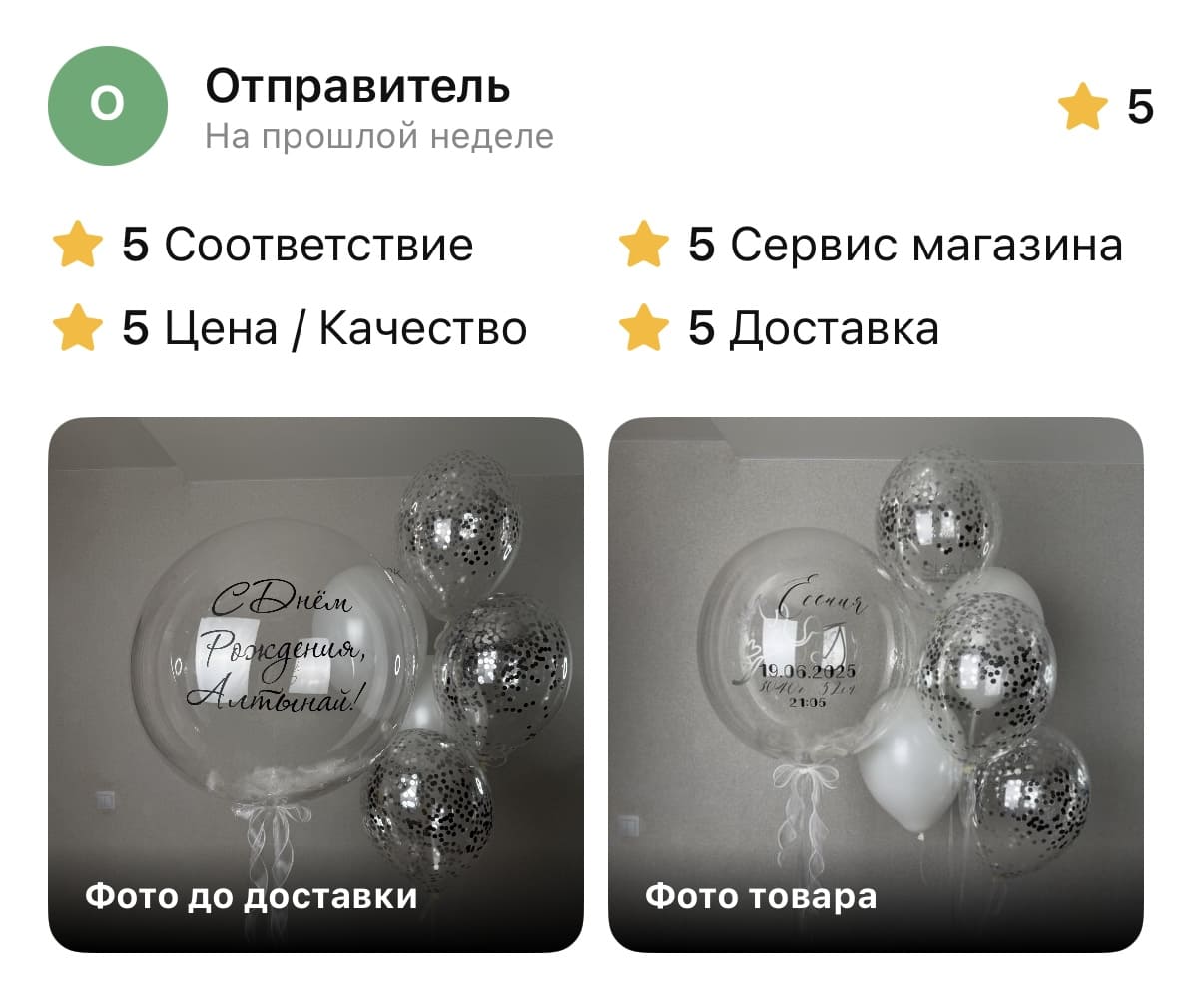The width and height of the screenshot is (1204, 998).
Task: Open the 'Фото до доставки' photo
Action: pos(315,685)
